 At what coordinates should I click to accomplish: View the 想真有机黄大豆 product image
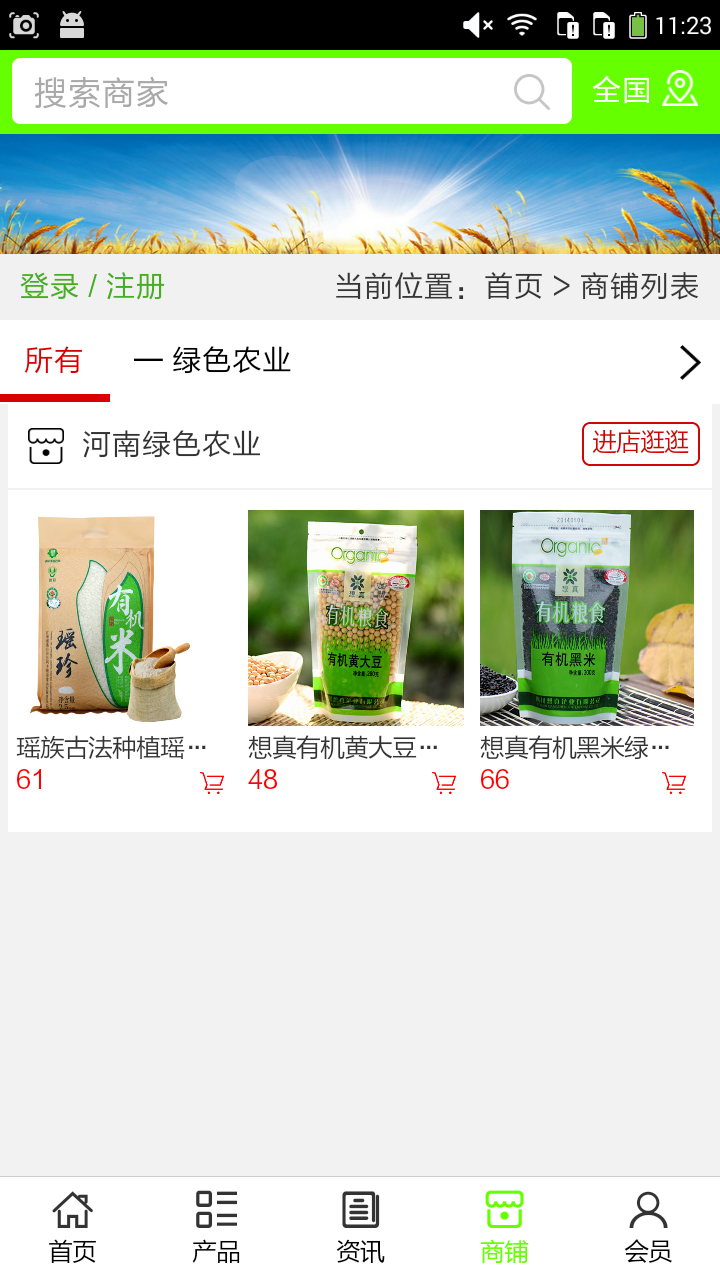pos(355,617)
